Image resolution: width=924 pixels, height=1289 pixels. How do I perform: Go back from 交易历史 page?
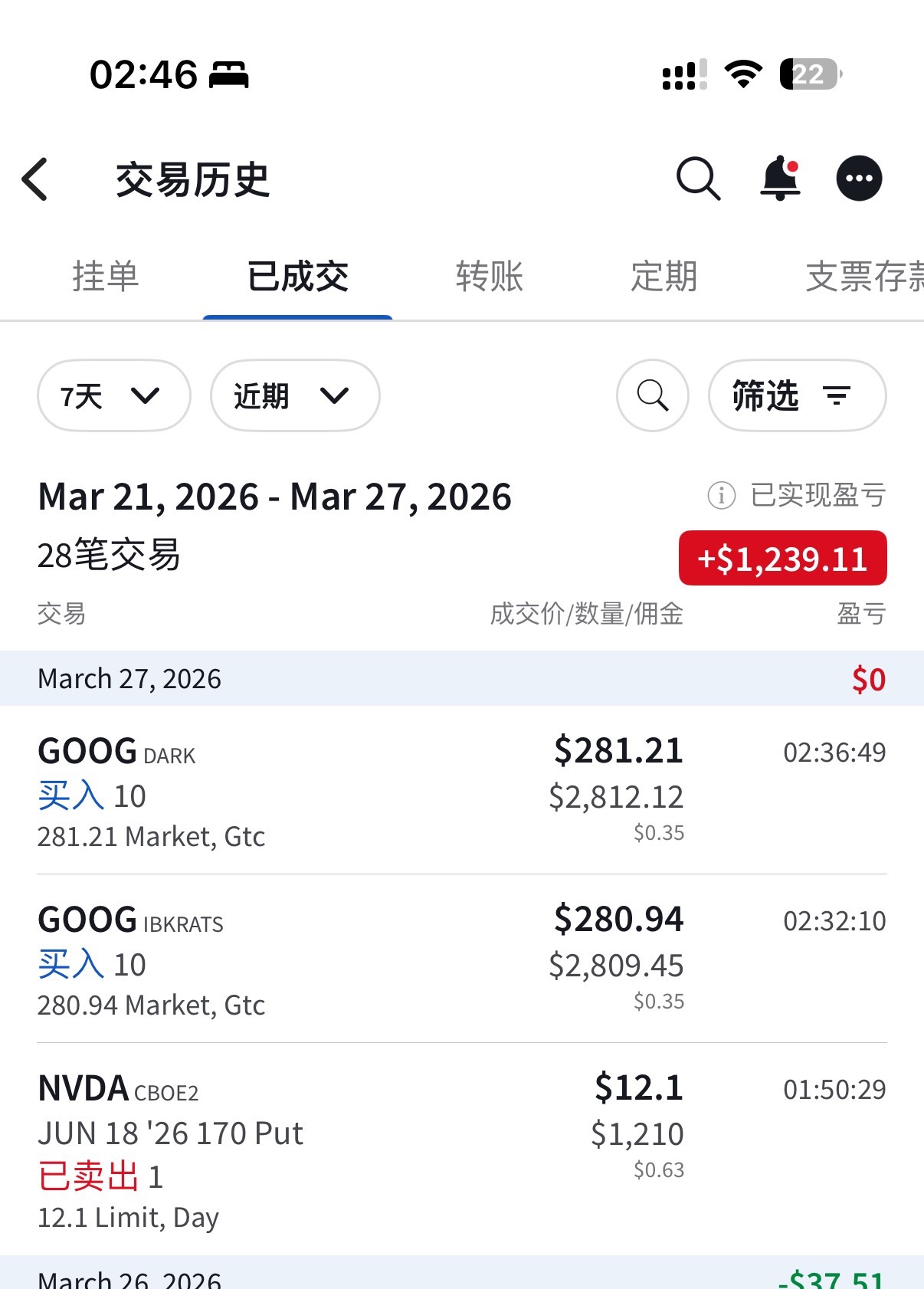pos(35,179)
